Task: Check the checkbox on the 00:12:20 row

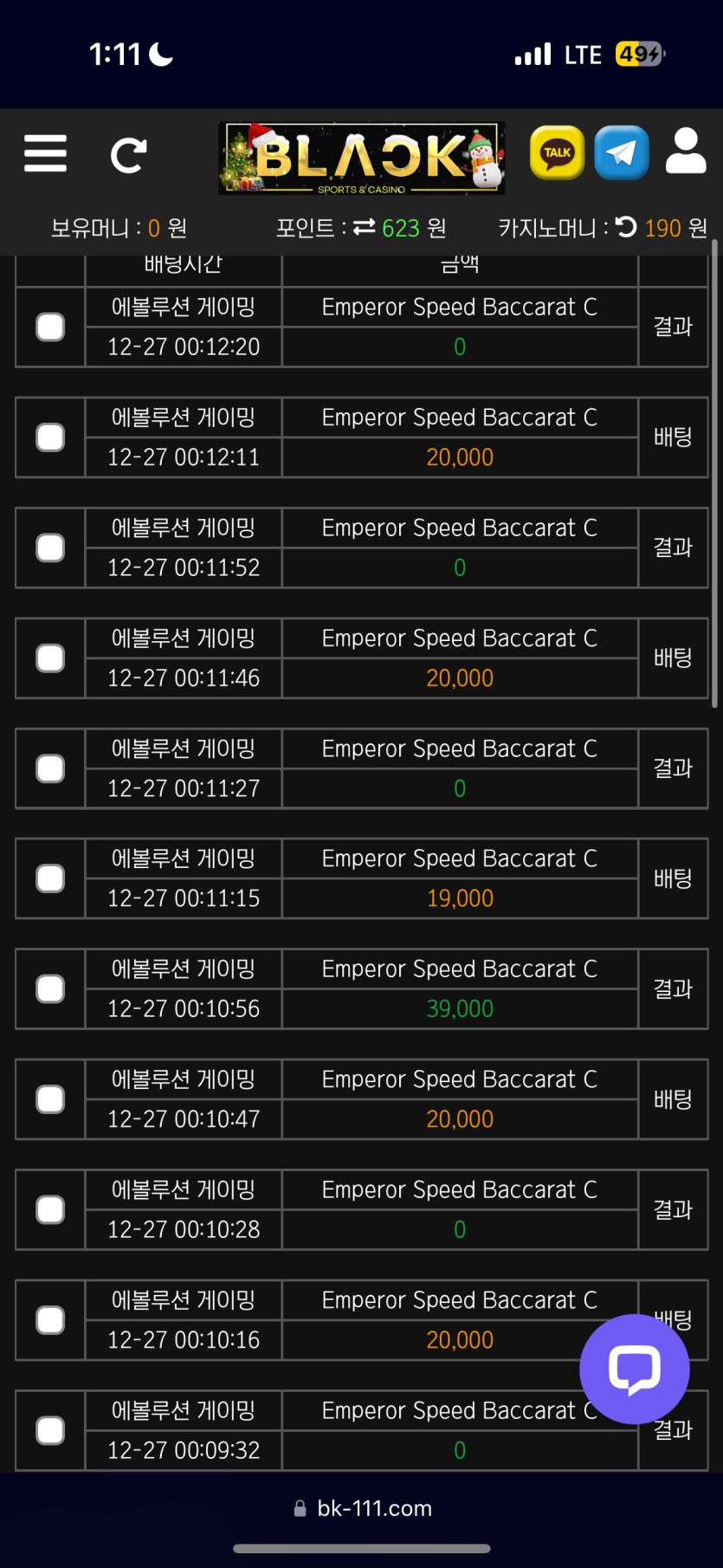Action: click(x=49, y=327)
